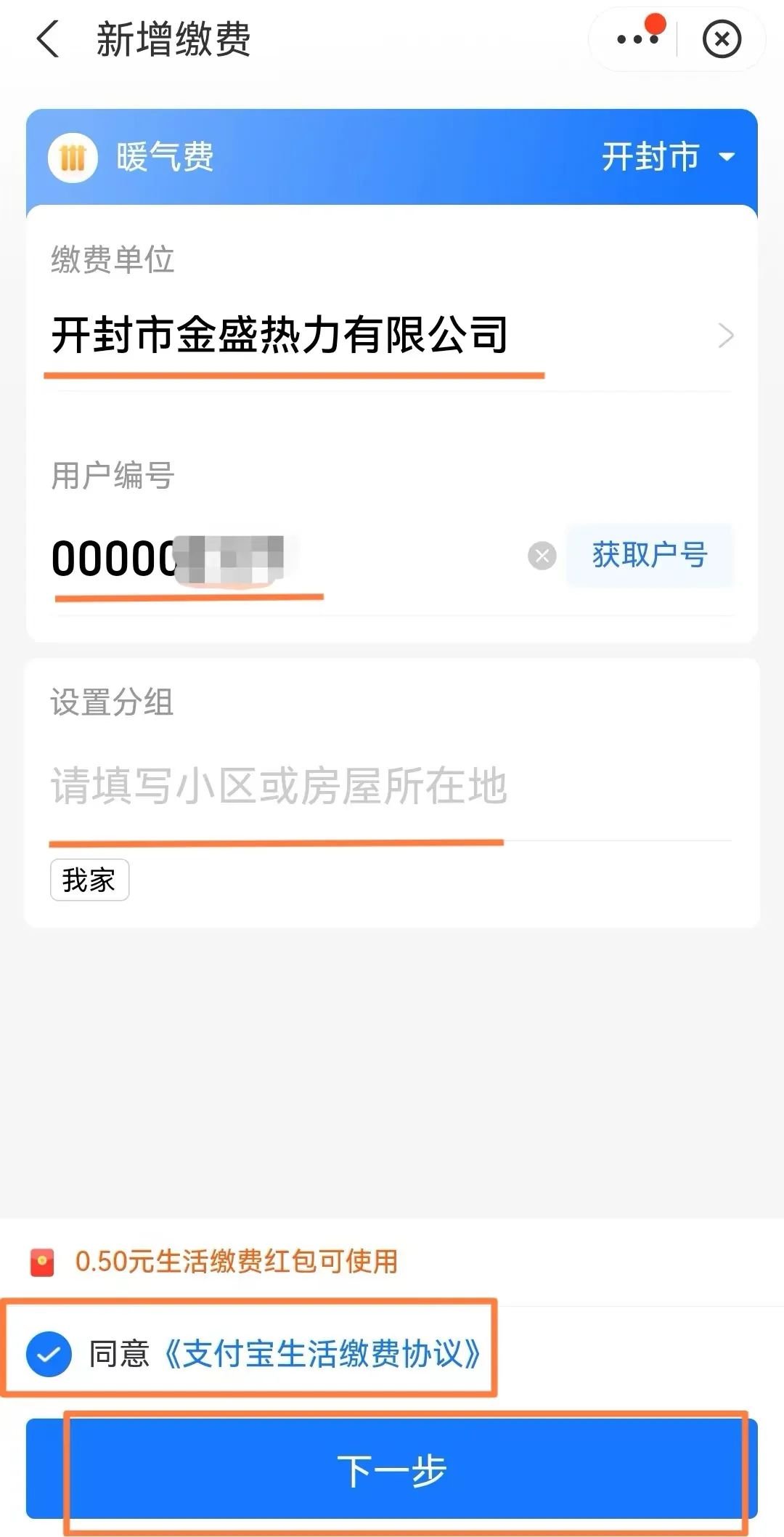Uncheck the agreement checkbox
The width and height of the screenshot is (784, 1537).
(x=49, y=1355)
